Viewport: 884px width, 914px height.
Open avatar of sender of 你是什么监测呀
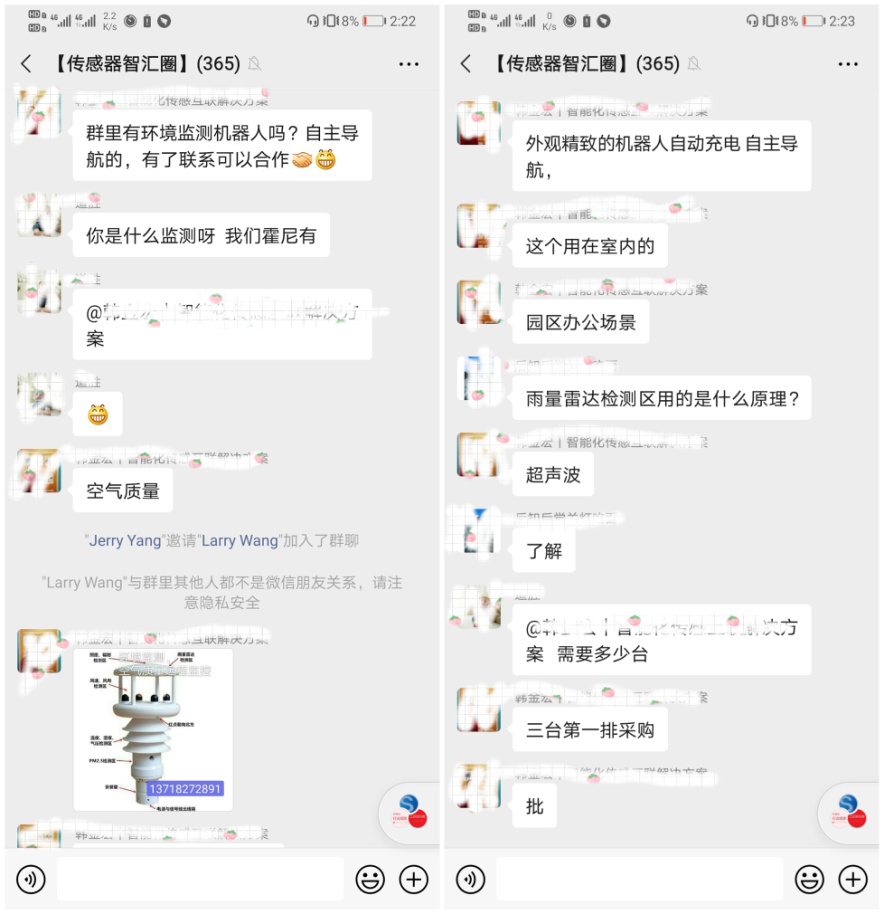pyautogui.click(x=38, y=215)
